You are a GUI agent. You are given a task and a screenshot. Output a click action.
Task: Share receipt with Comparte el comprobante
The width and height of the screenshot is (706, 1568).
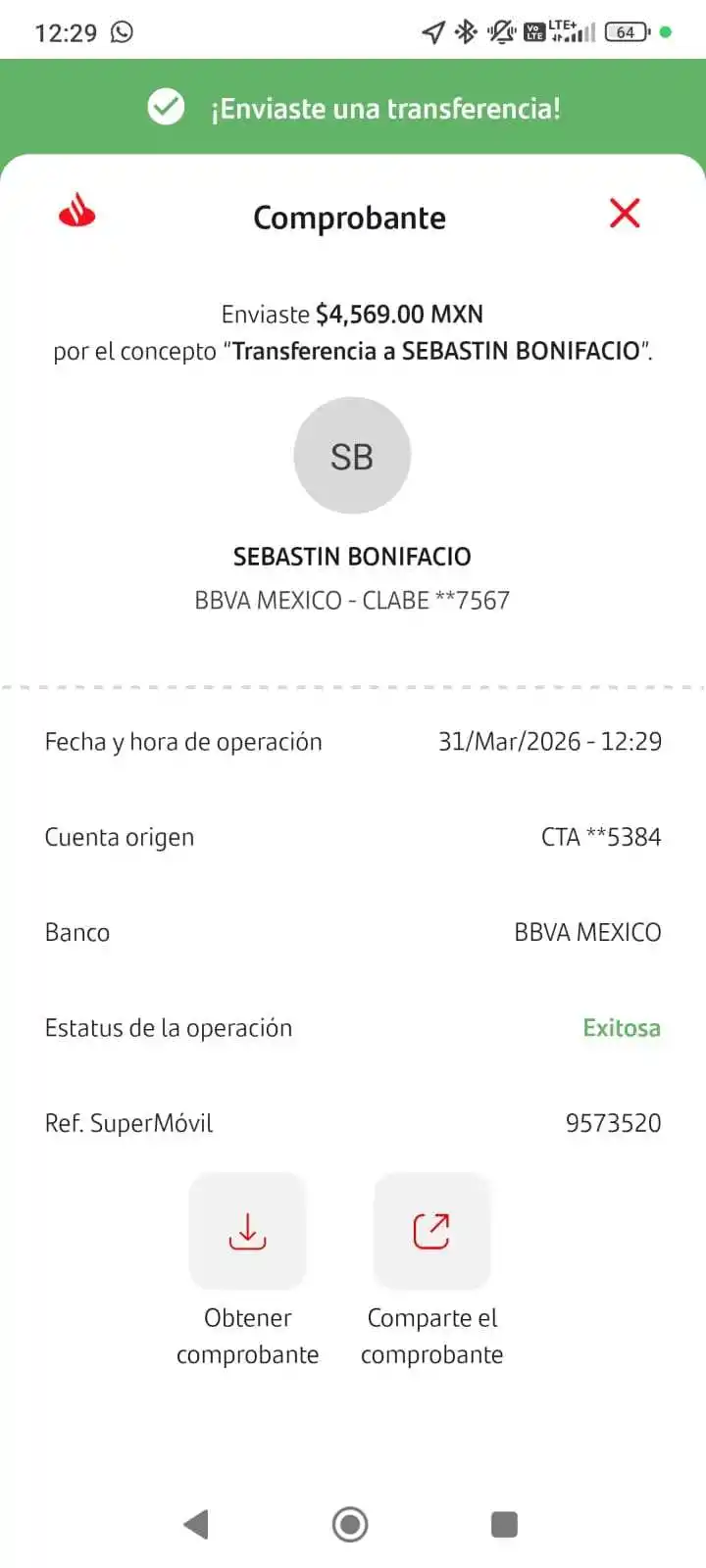click(x=431, y=1232)
